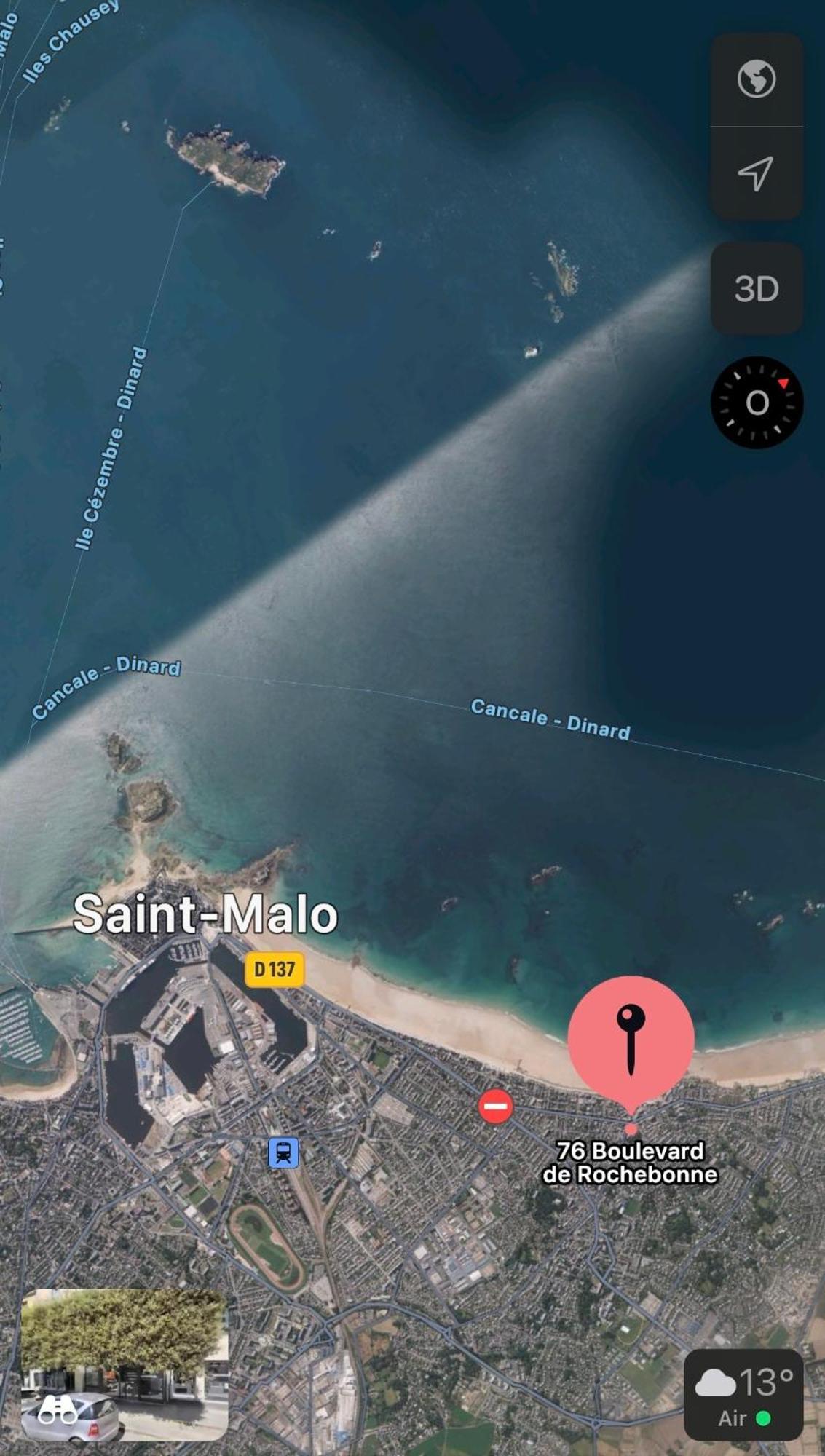
Task: Tap the Saint-Malo train station marker
Action: point(283,1152)
